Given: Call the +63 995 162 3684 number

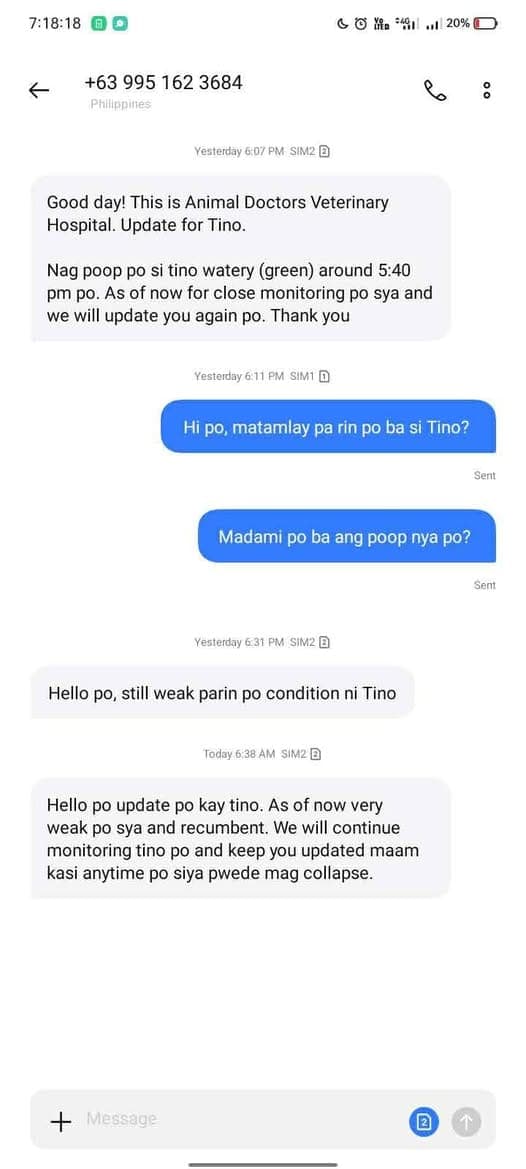Looking at the screenshot, I should point(435,91).
